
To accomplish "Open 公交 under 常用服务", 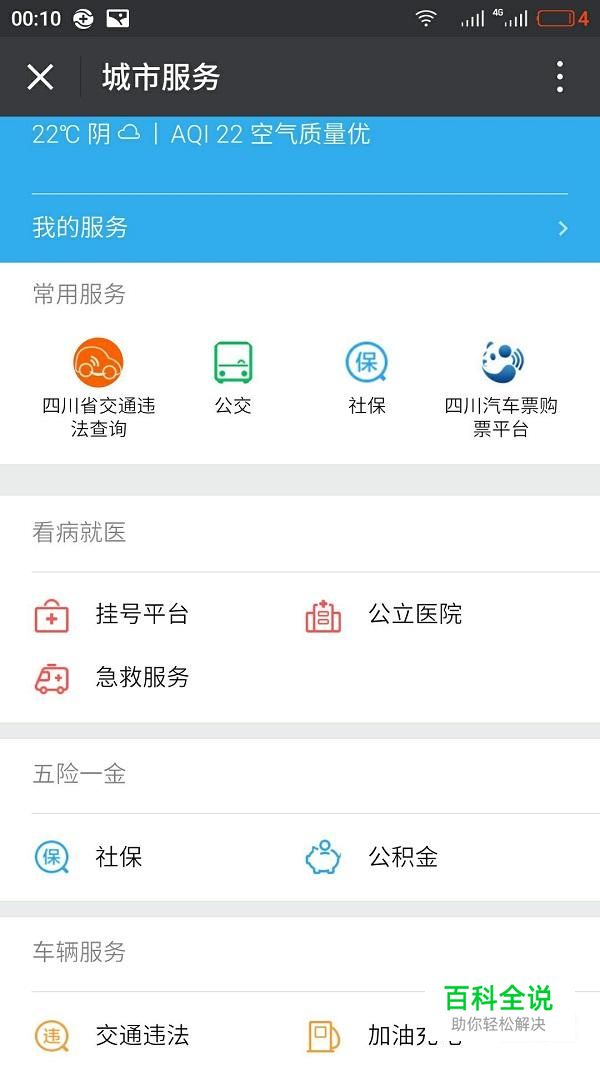I will tap(233, 377).
